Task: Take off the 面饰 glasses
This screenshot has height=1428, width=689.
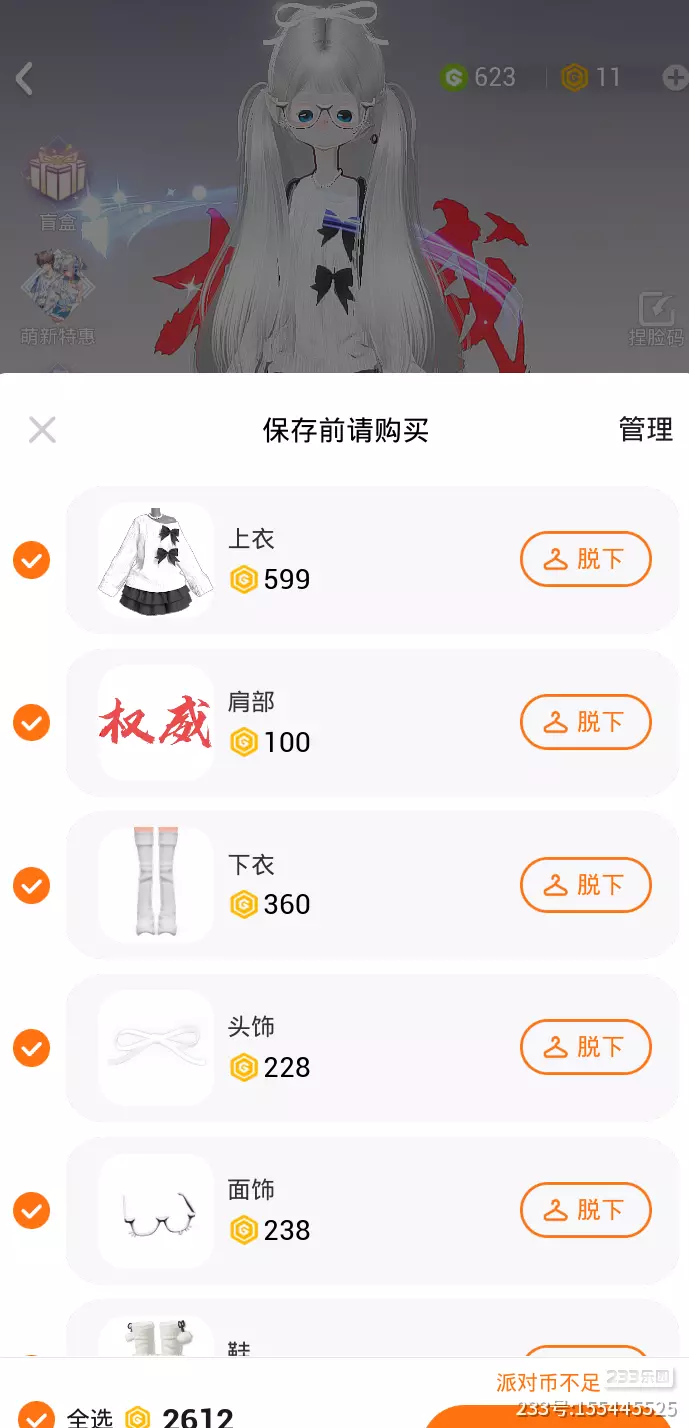Action: point(585,1211)
